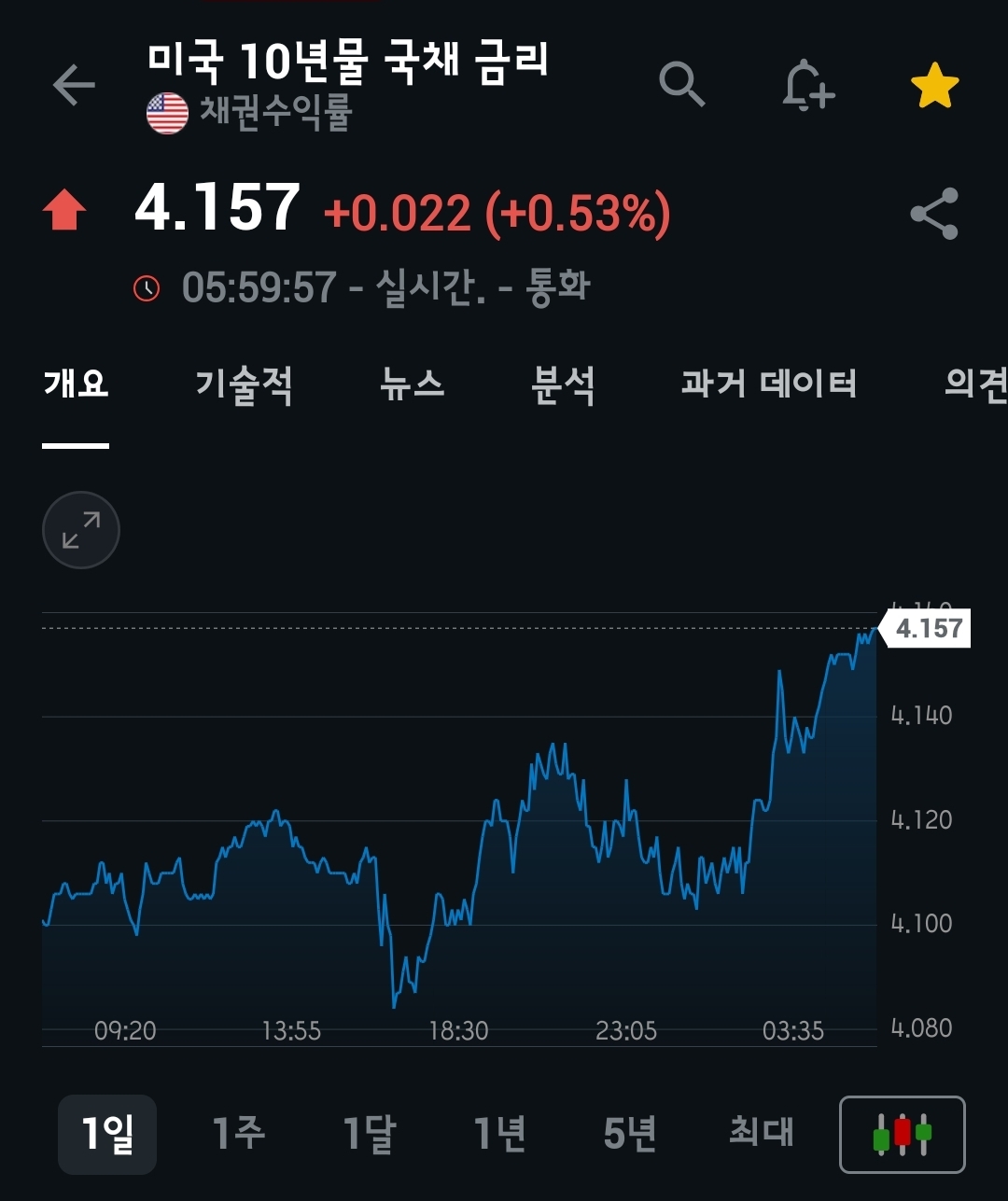View the 과거 데이터 tab
The width and height of the screenshot is (1008, 1201).
click(x=768, y=384)
